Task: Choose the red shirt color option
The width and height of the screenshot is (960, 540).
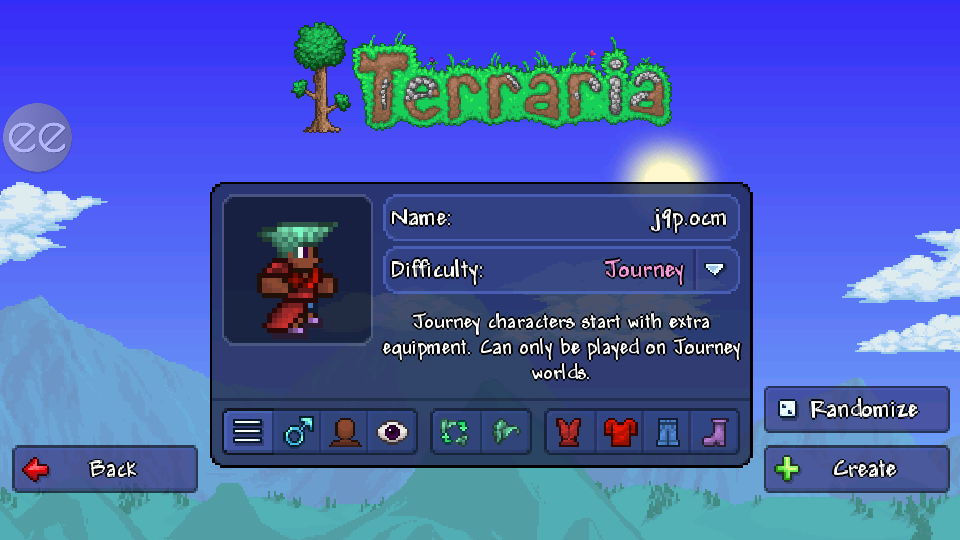Action: pos(618,432)
